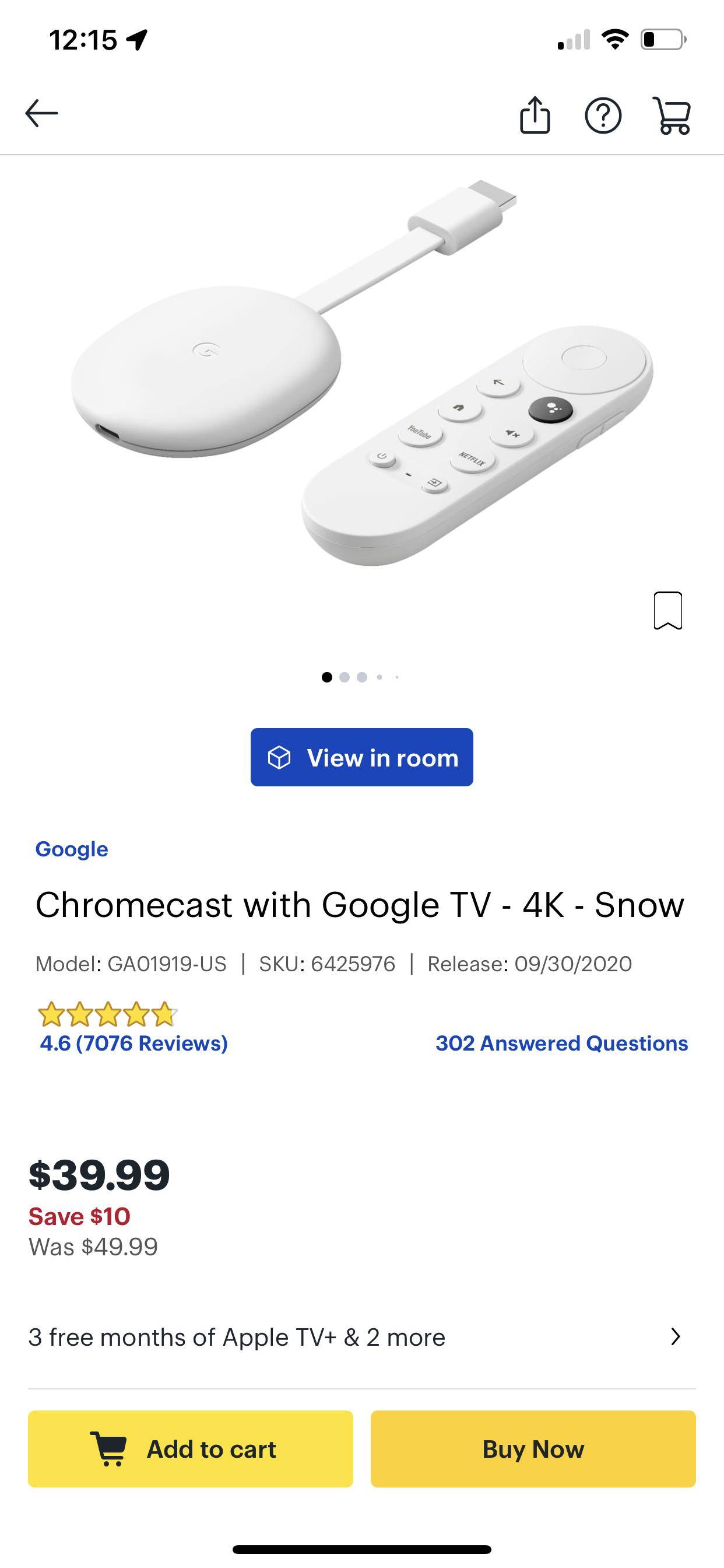Open the shopping cart
The image size is (724, 1568).
[673, 117]
